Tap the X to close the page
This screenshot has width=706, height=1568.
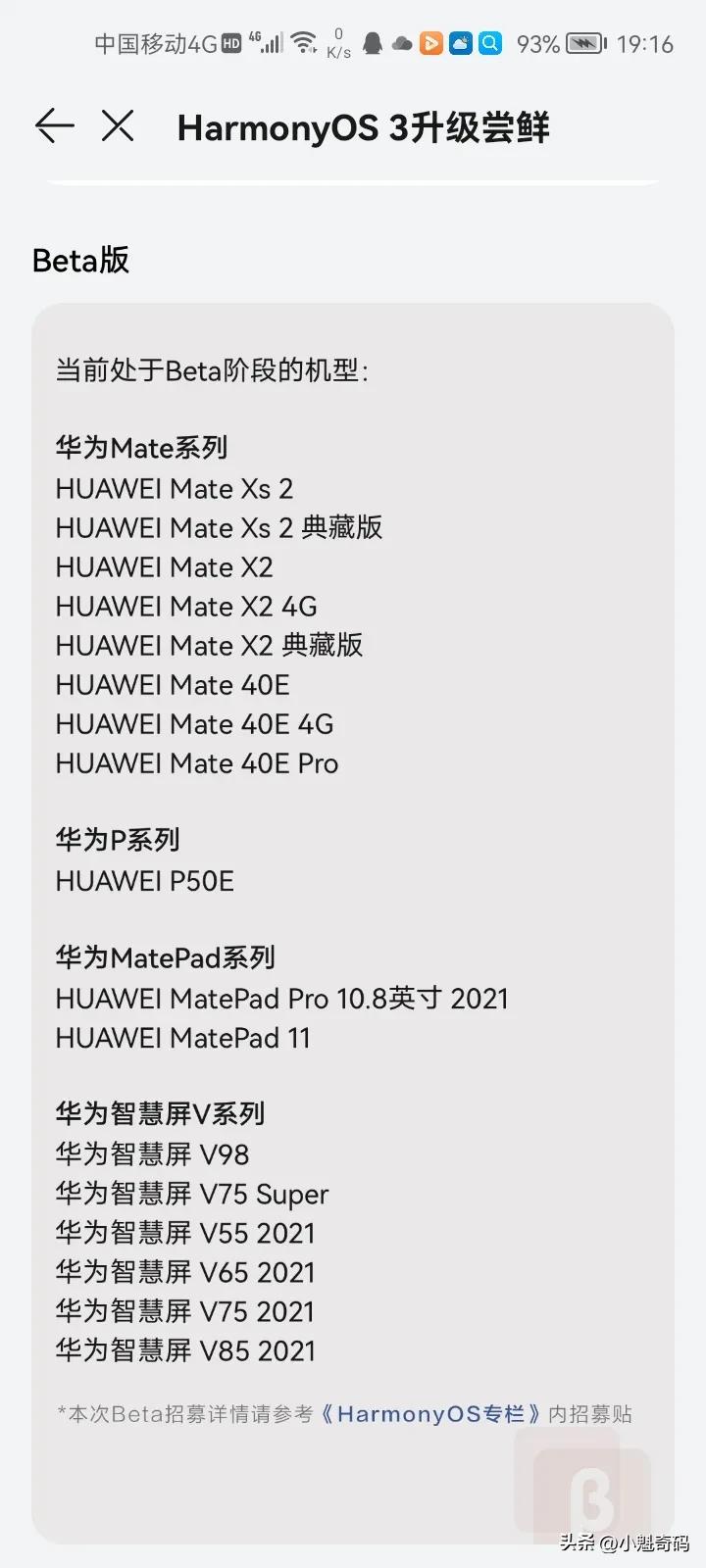click(x=117, y=125)
